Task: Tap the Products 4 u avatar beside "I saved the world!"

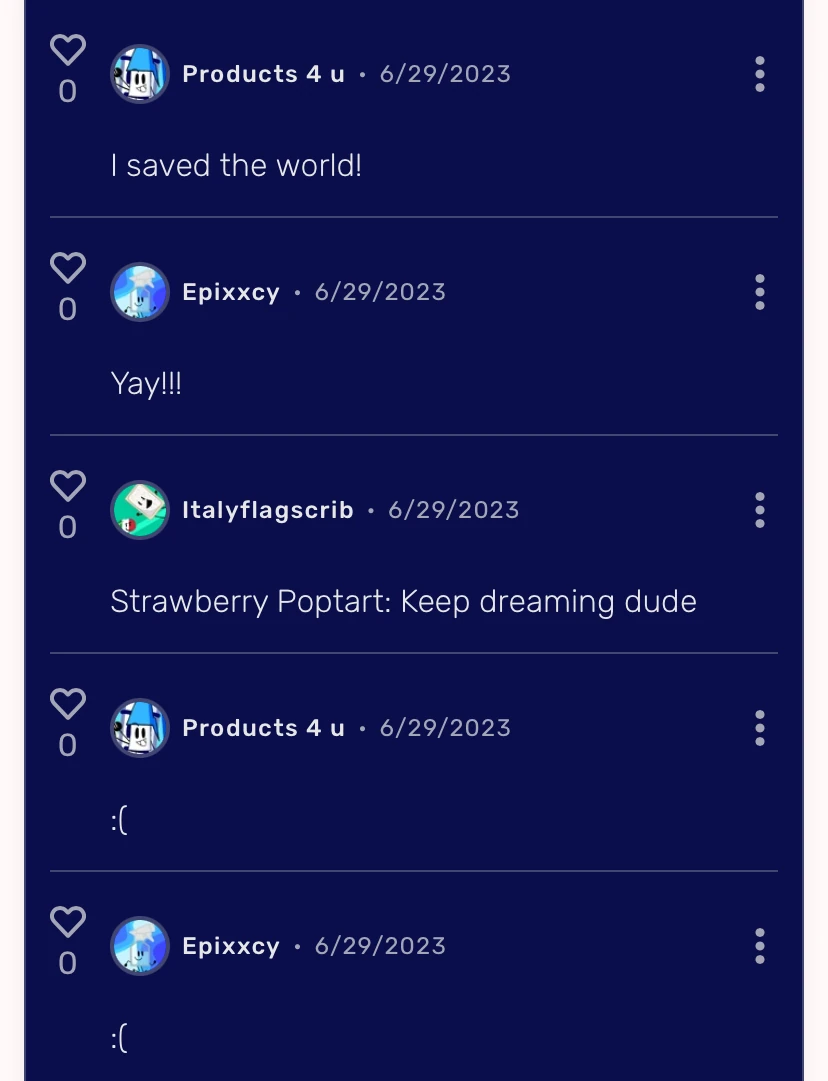Action: point(139,74)
